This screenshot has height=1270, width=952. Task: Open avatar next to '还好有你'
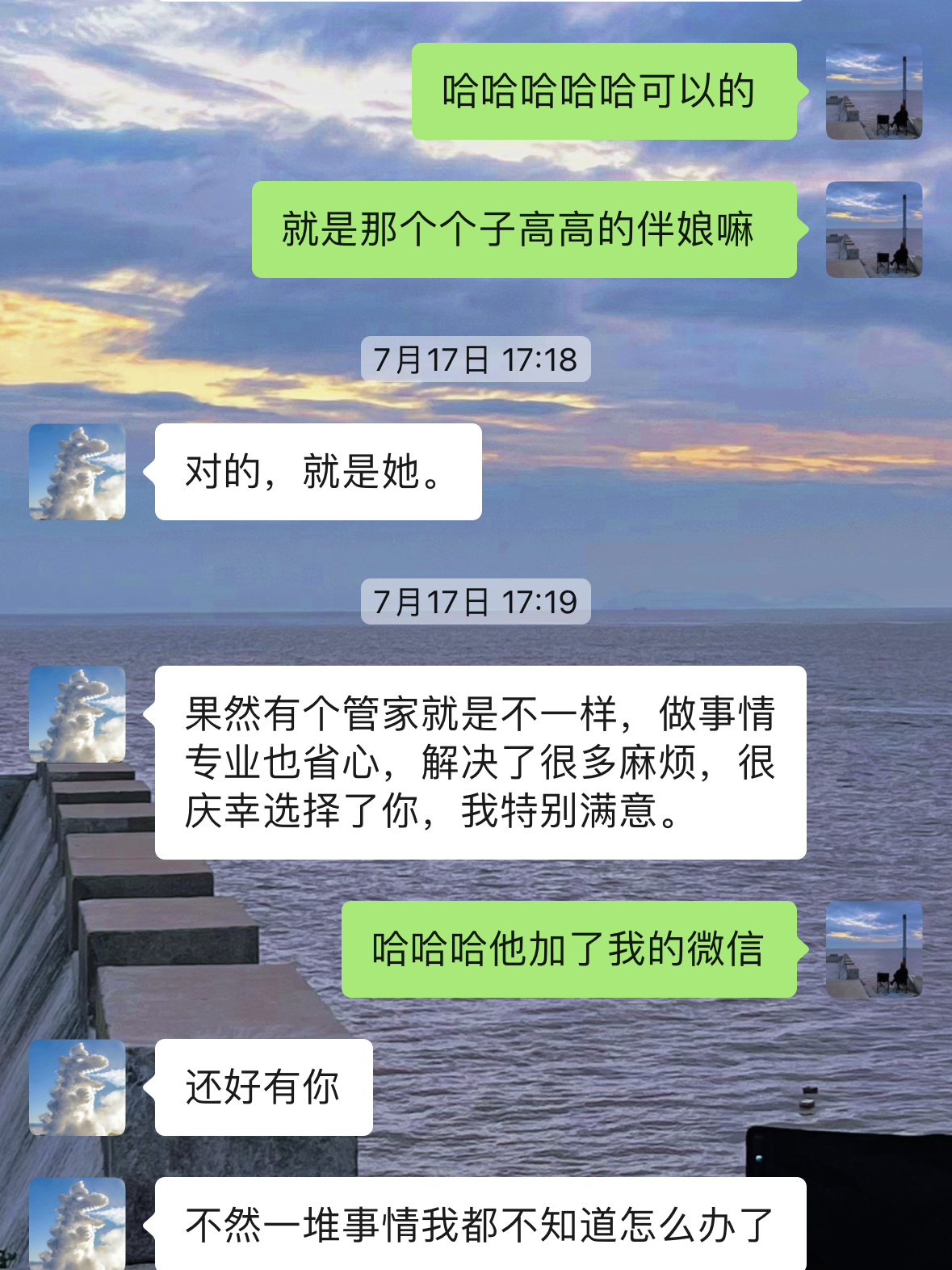click(x=78, y=1087)
